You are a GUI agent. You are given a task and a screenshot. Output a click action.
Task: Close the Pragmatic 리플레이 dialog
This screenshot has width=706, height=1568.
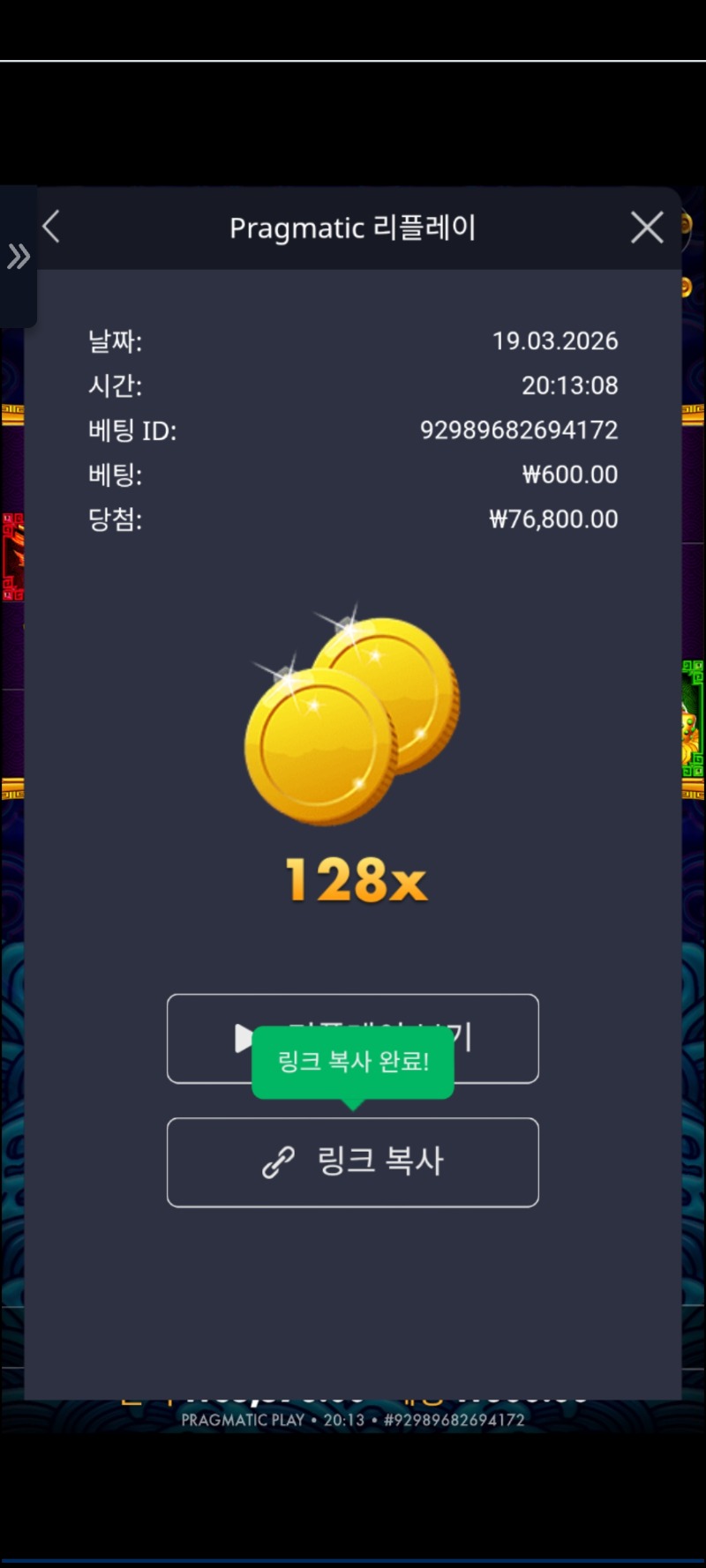647,228
